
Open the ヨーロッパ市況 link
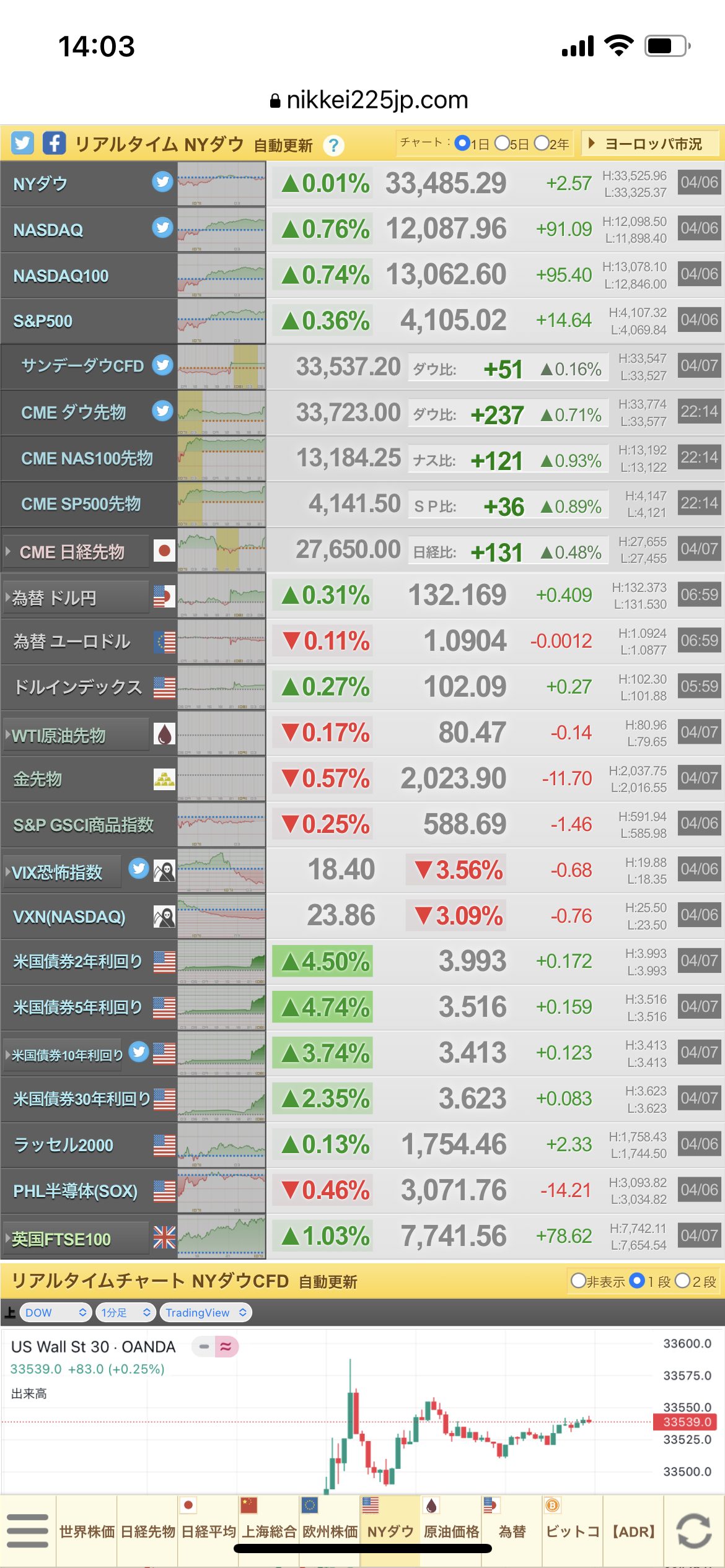pyautogui.click(x=652, y=144)
